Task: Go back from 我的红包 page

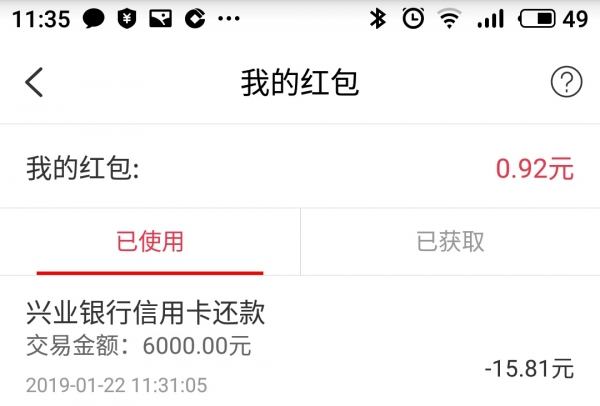Action: click(35, 82)
